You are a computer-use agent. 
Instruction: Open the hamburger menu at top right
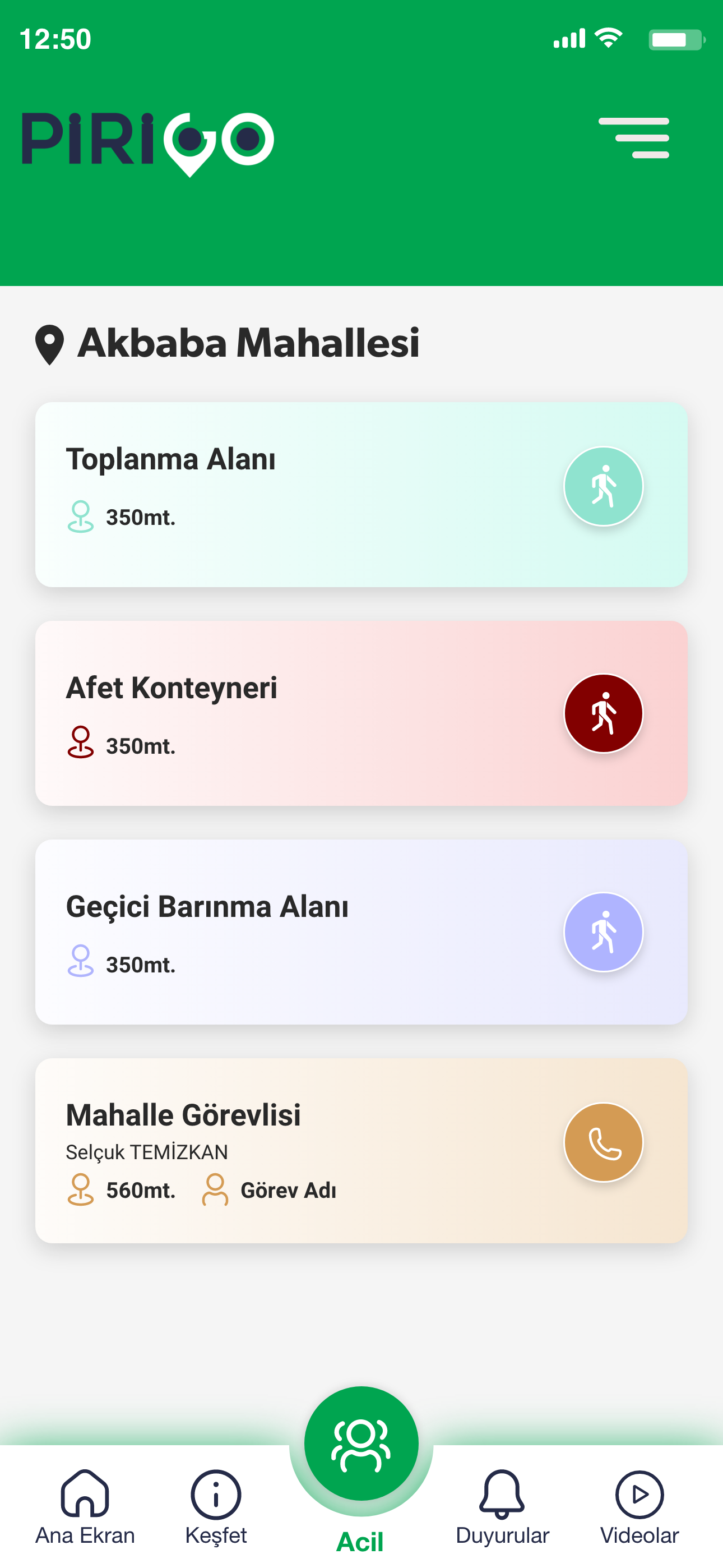(636, 138)
